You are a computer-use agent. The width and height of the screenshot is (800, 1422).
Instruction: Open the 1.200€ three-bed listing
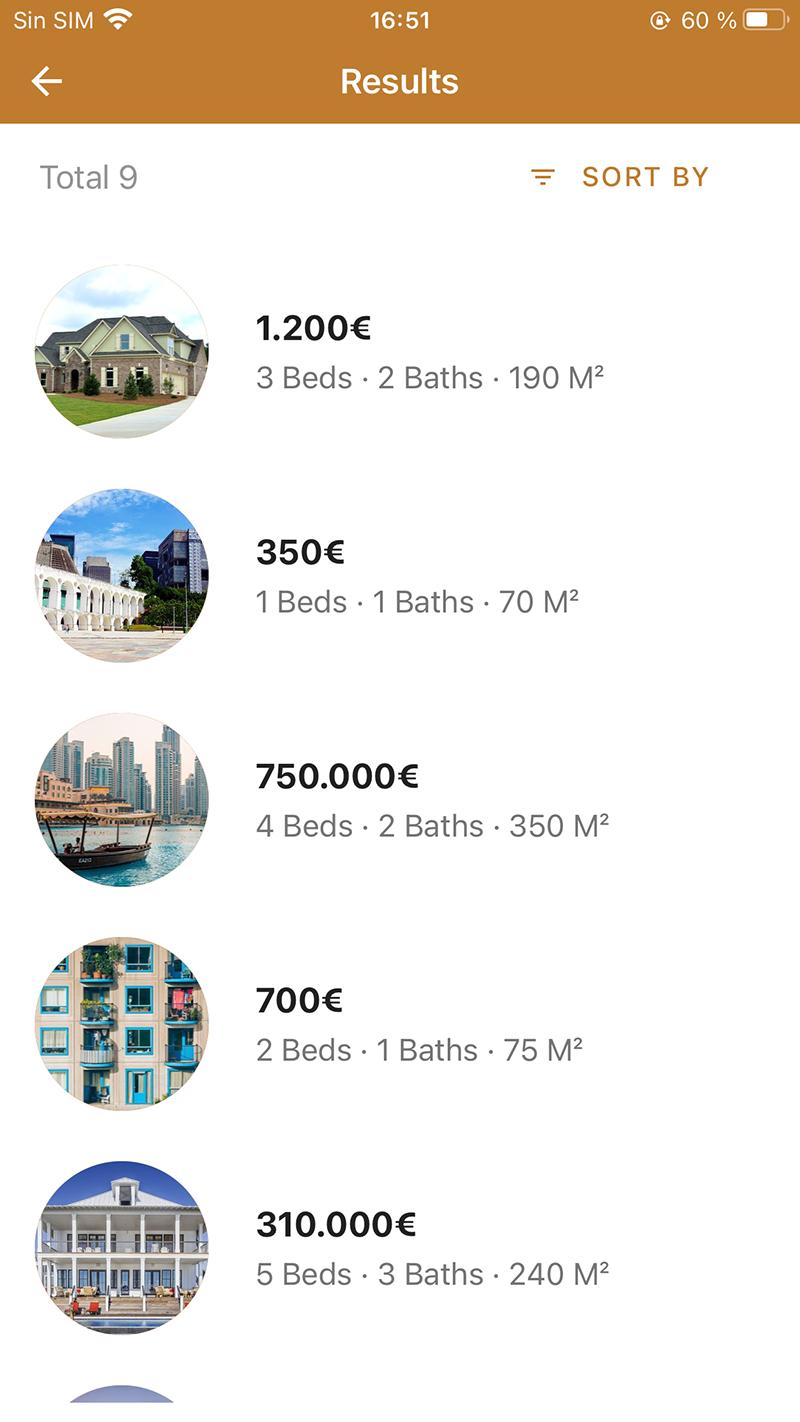(400, 351)
